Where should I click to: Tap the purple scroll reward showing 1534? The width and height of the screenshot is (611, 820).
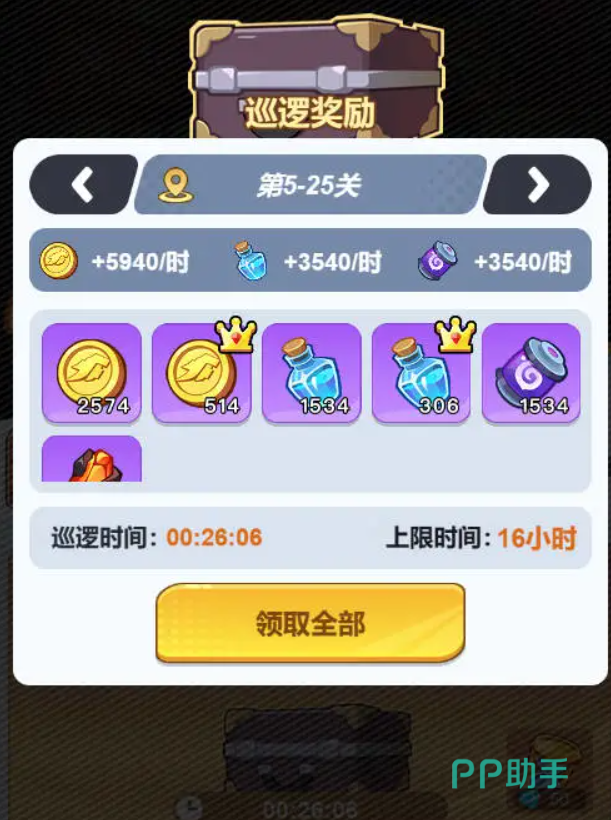point(531,373)
